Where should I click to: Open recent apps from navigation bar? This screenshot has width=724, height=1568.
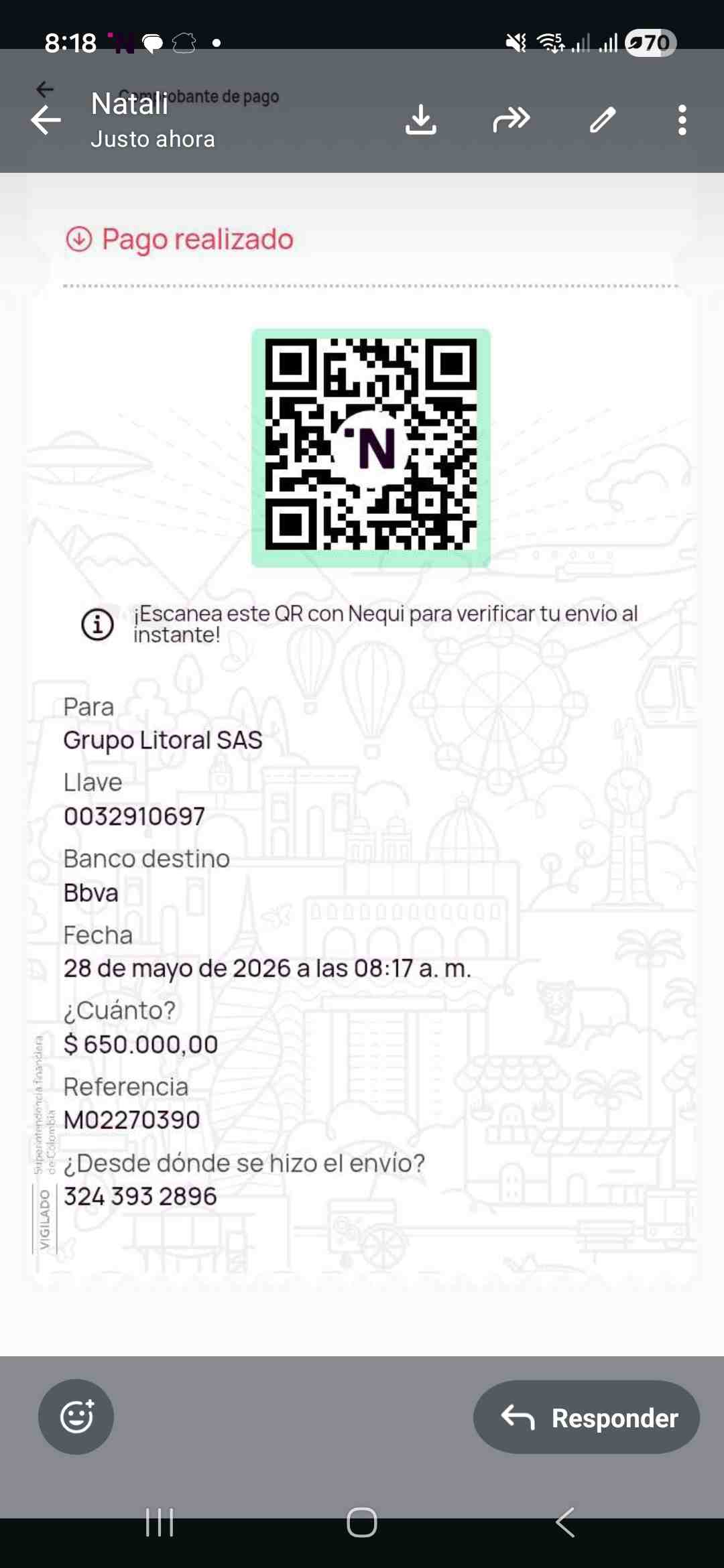160,1522
